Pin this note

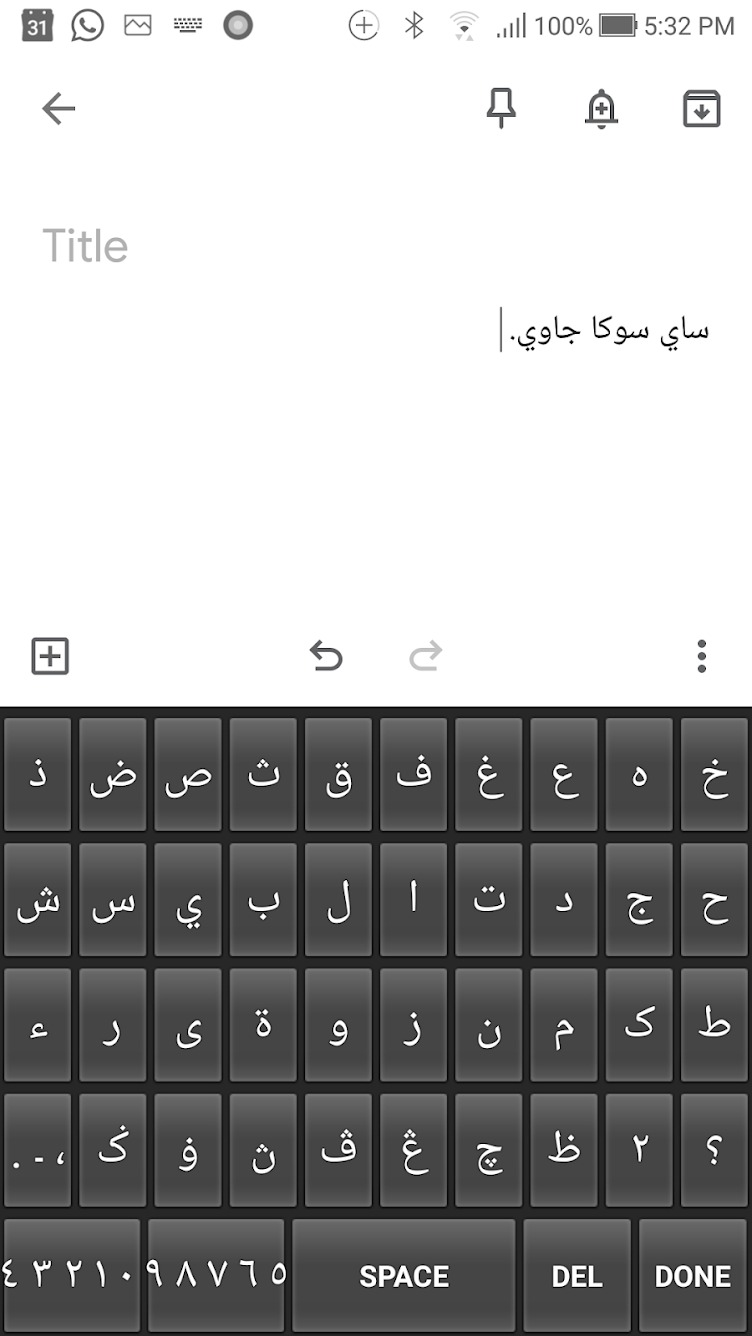click(501, 108)
